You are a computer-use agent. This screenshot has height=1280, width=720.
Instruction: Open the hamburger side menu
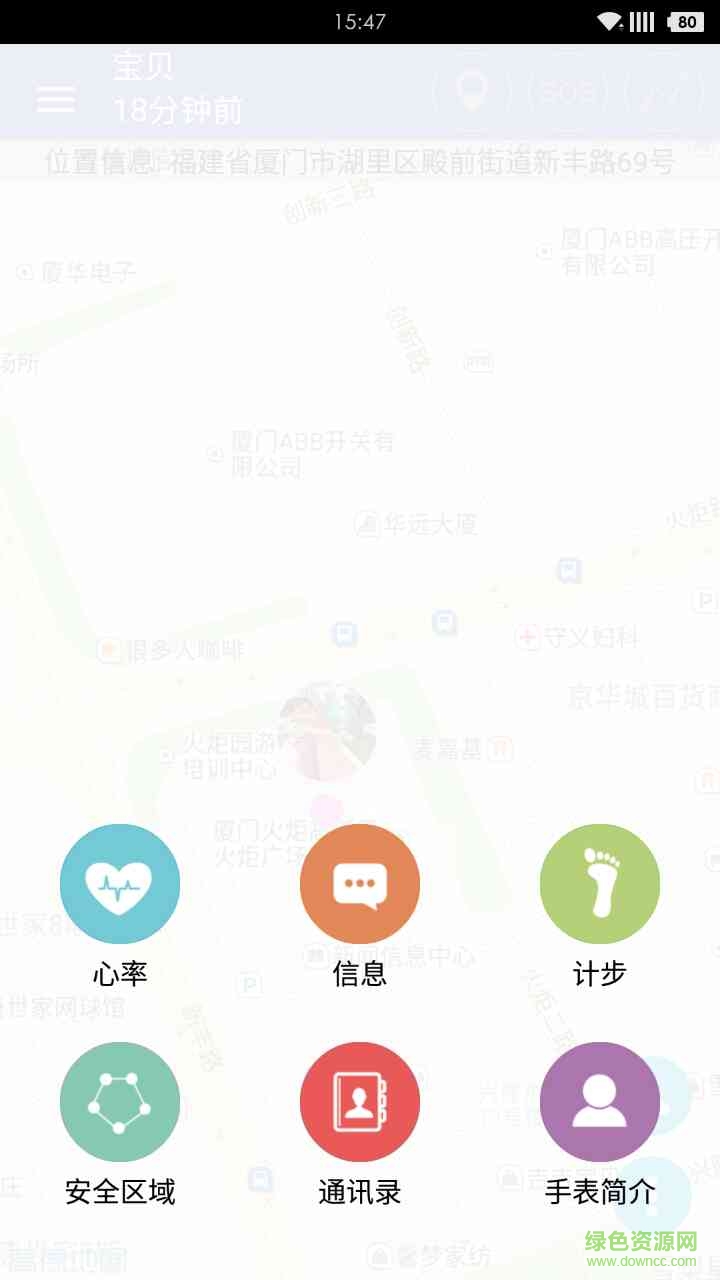[x=55, y=98]
